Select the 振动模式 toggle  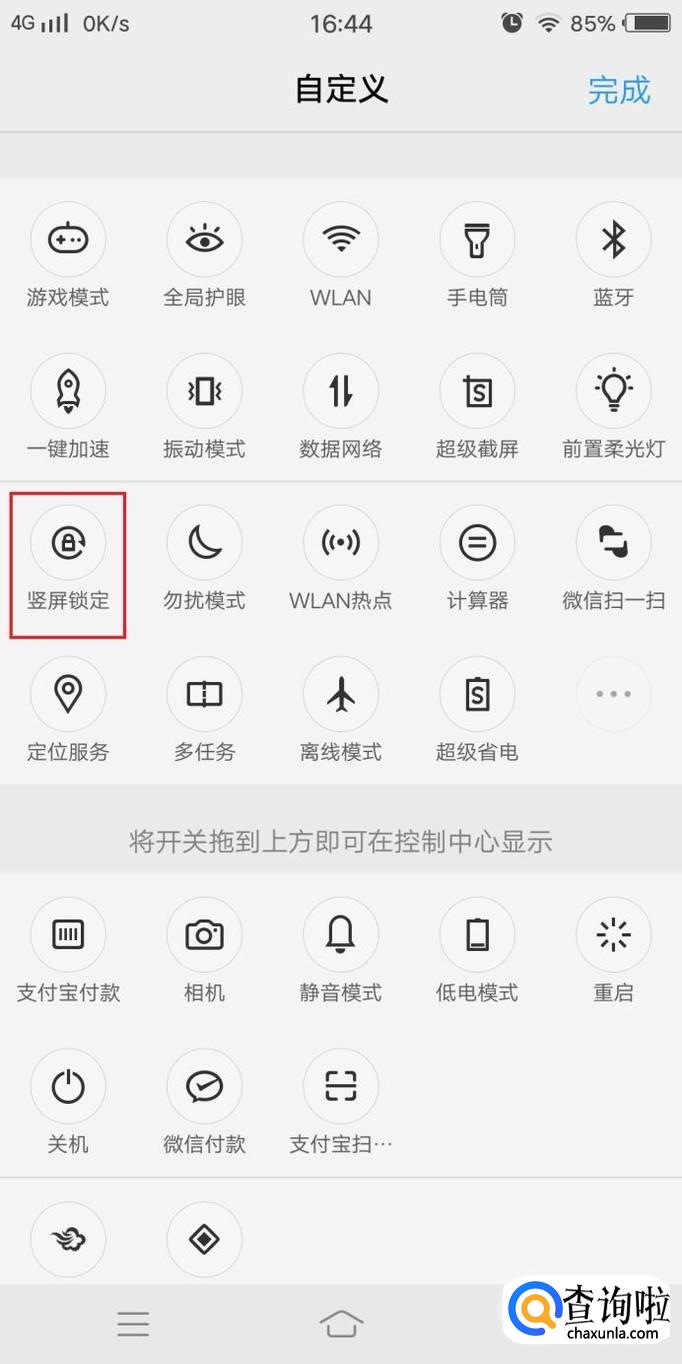pyautogui.click(x=204, y=392)
